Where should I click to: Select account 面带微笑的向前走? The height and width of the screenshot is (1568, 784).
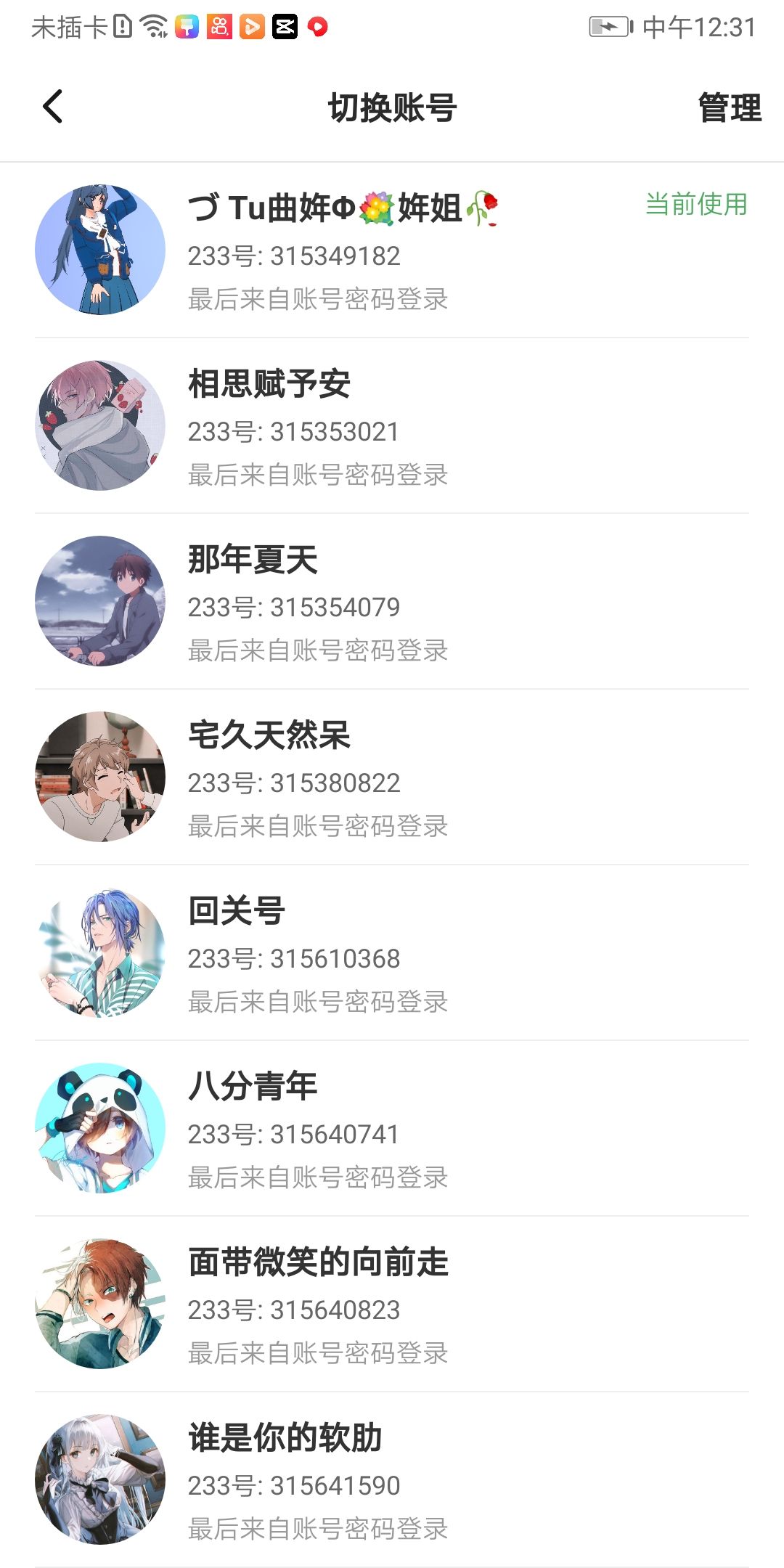392,1304
